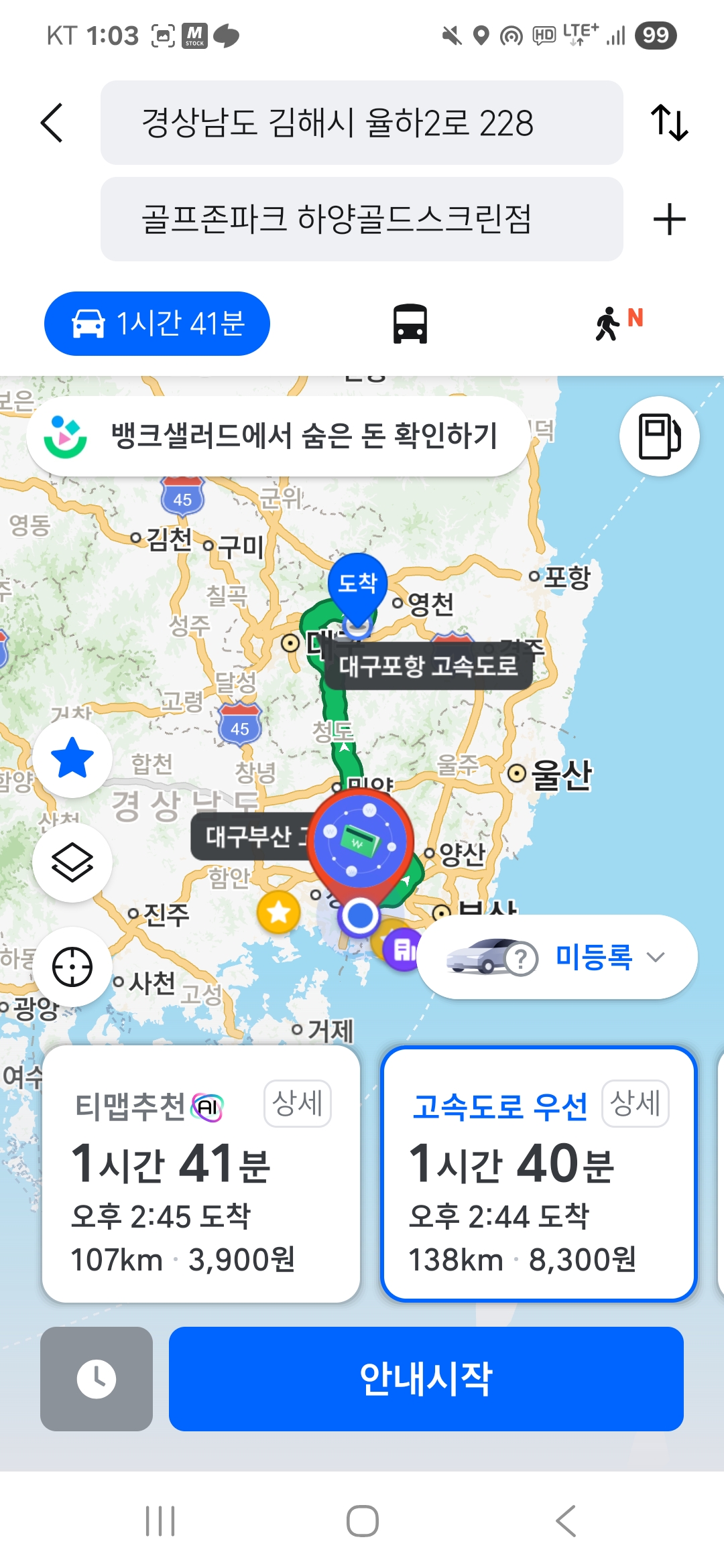Open the 뱅크샐러드 hidden money banner
The image size is (724, 1568).
click(x=278, y=436)
